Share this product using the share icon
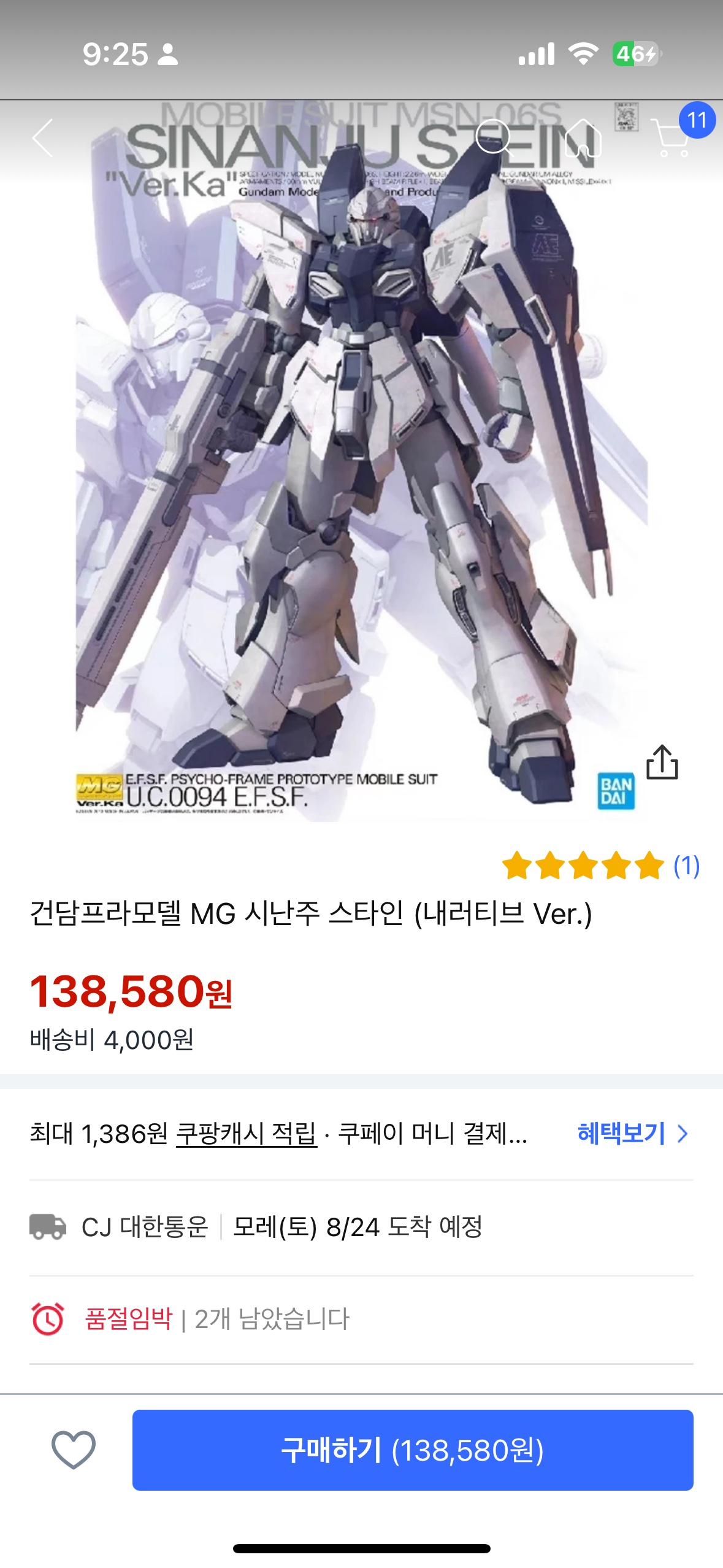 tap(662, 763)
